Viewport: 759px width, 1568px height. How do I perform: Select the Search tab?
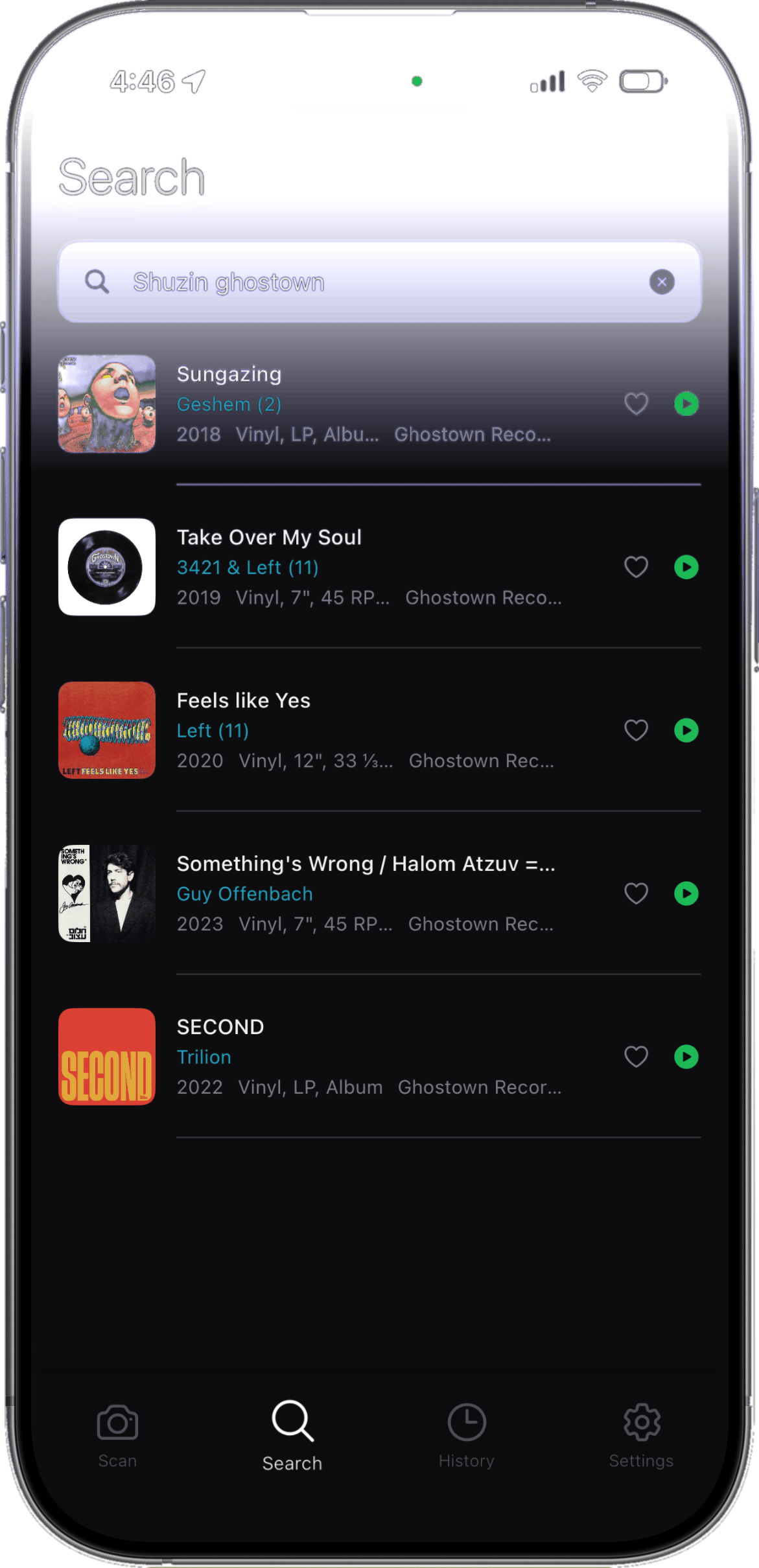click(292, 1425)
